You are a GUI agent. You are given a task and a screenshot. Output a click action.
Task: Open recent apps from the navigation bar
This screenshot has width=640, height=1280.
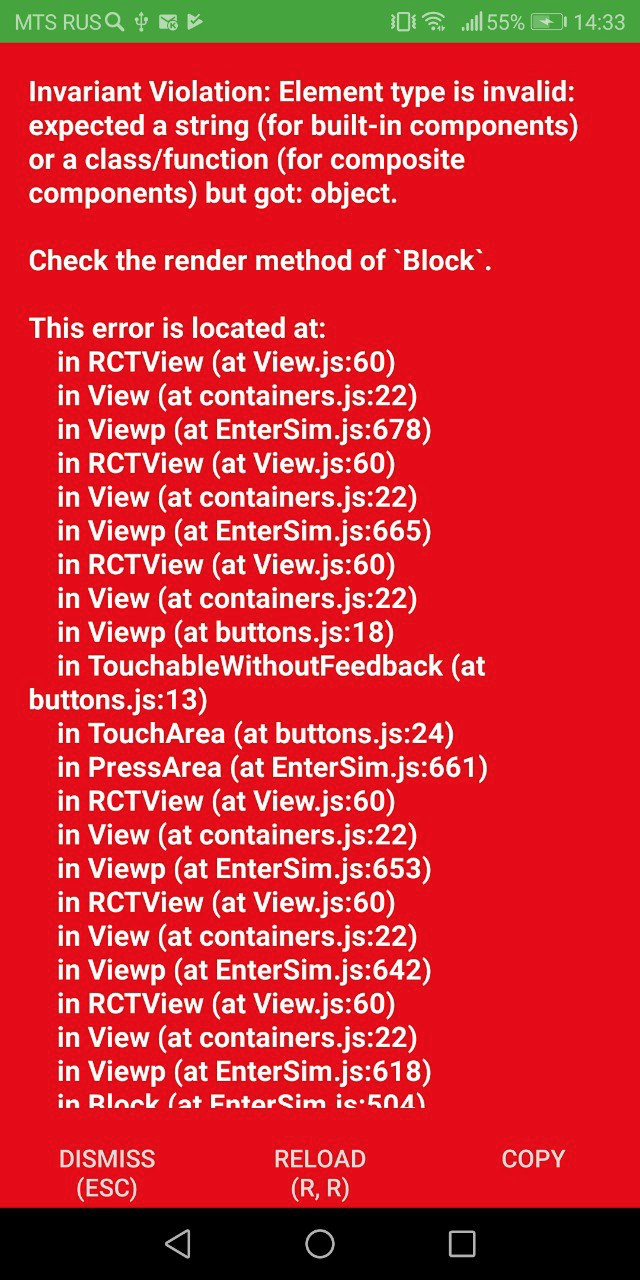(462, 1243)
